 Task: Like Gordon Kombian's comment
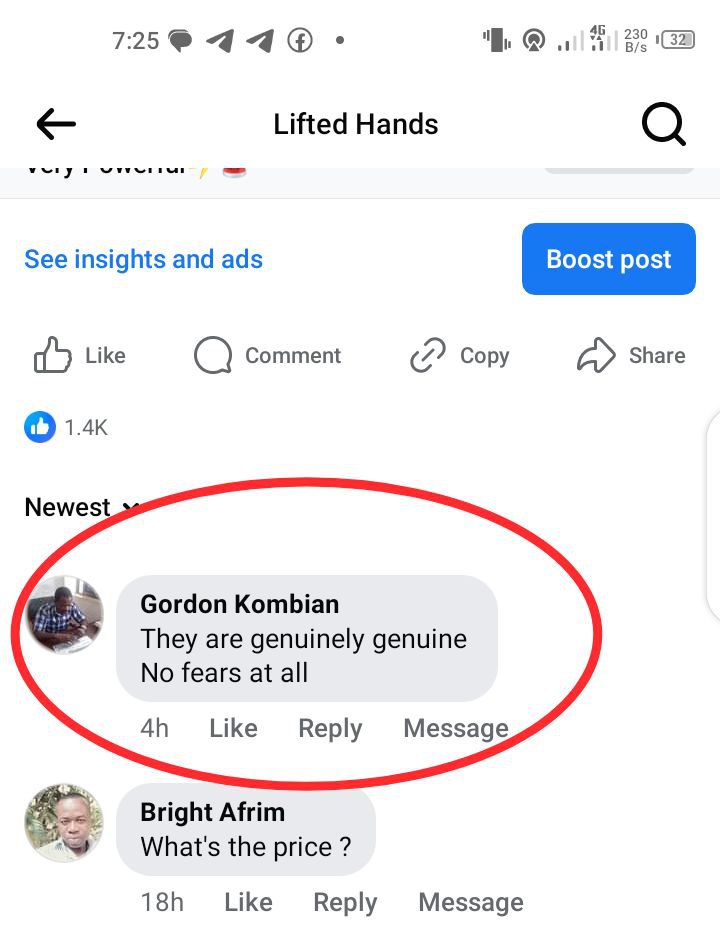coord(233,729)
